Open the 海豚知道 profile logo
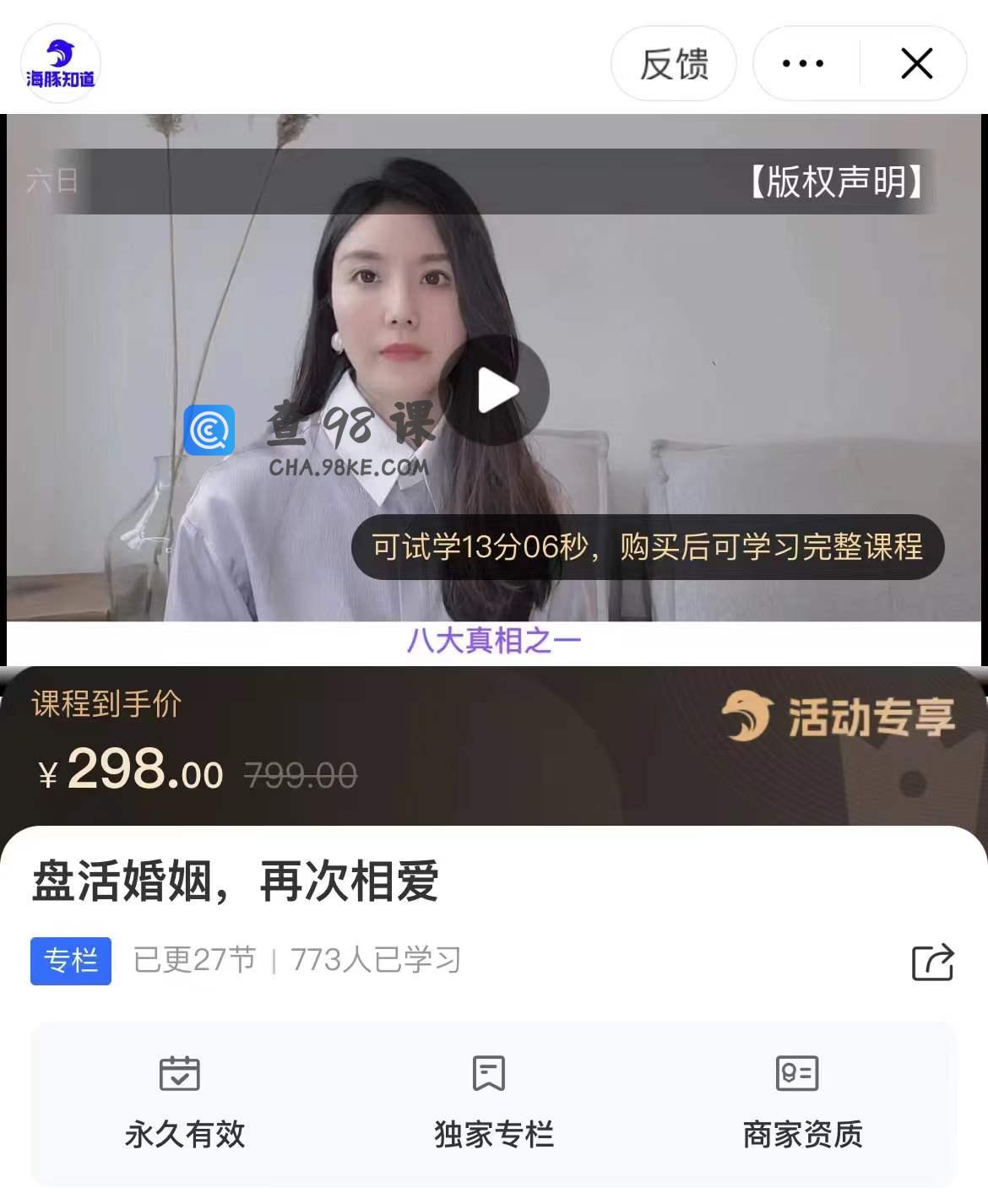Image resolution: width=988 pixels, height=1204 pixels. coord(61,64)
